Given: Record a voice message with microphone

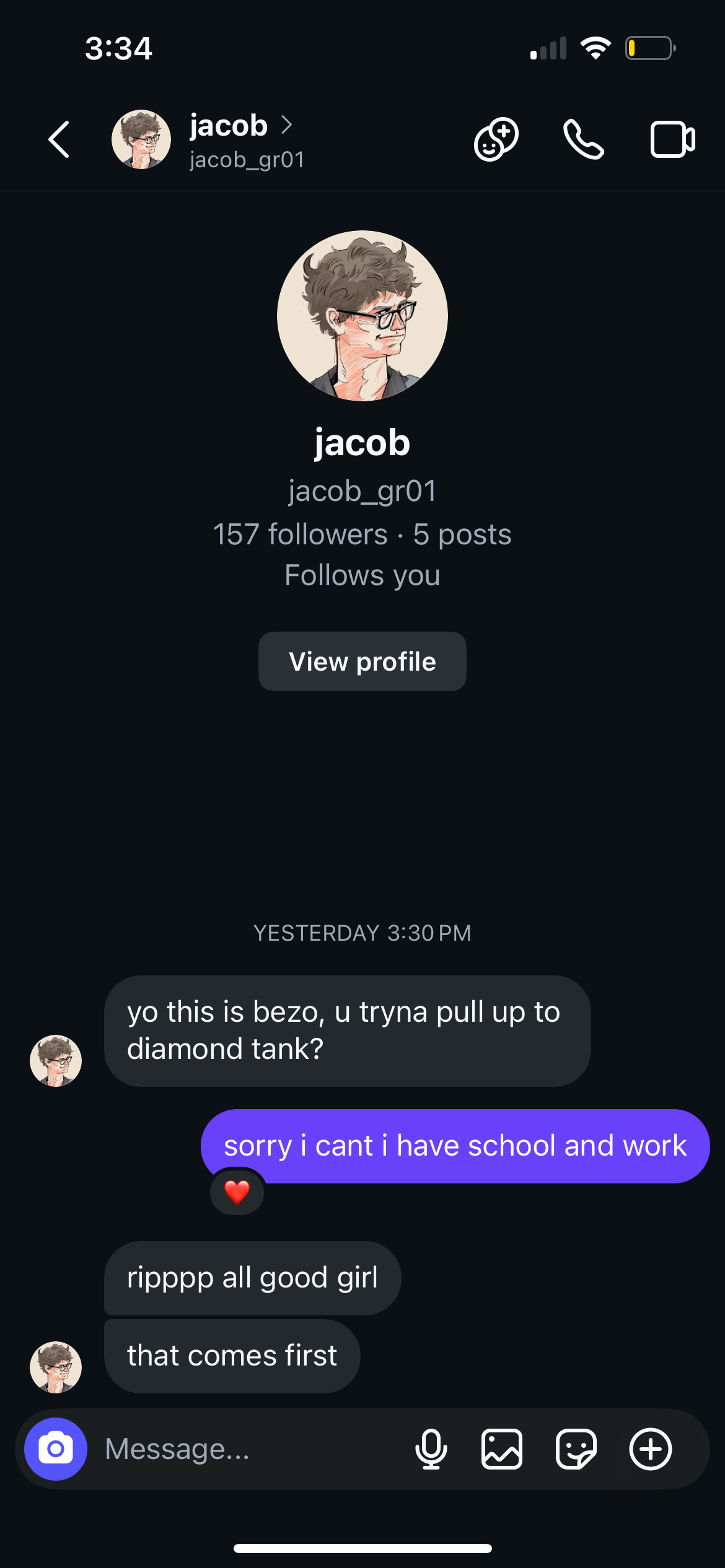Looking at the screenshot, I should (431, 1449).
